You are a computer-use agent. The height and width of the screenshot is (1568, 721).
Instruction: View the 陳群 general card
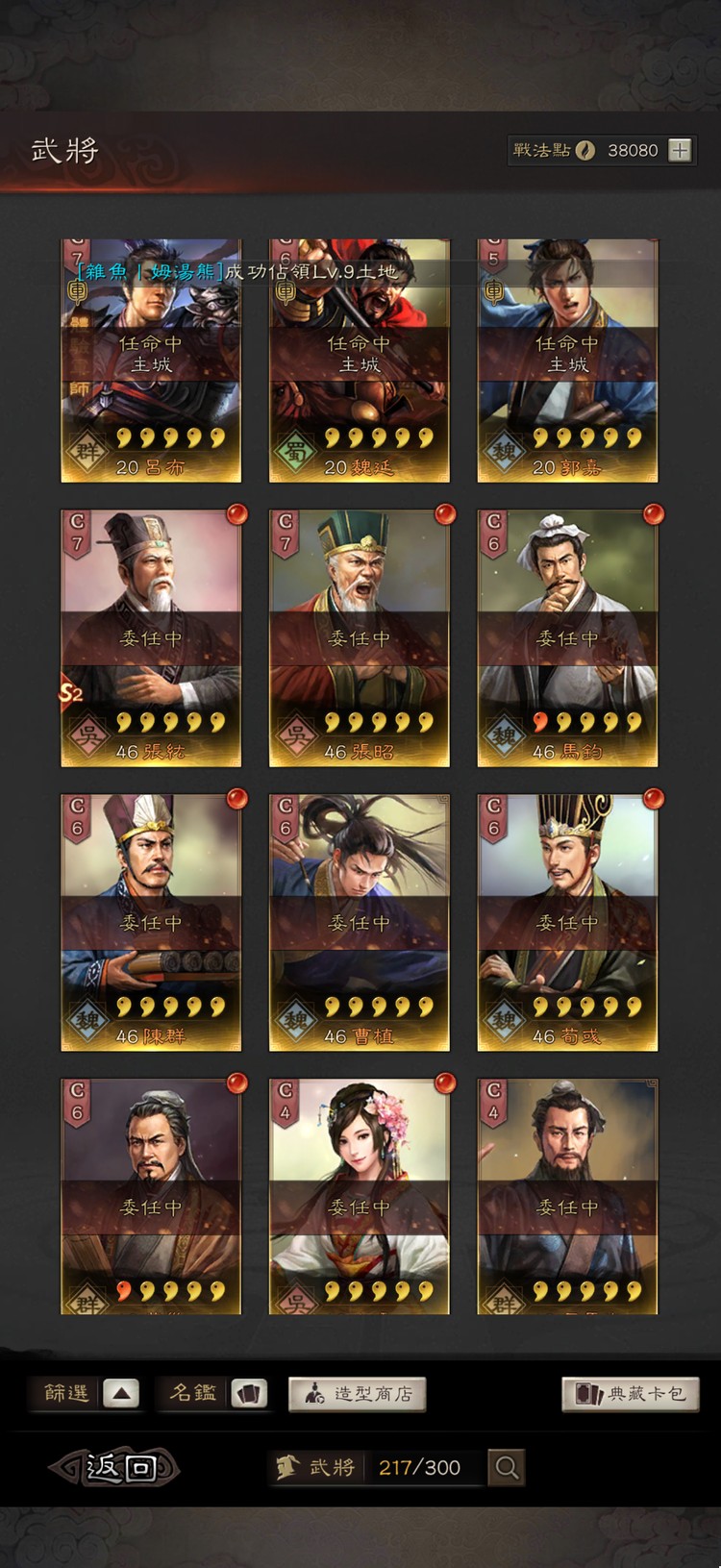pos(151,922)
